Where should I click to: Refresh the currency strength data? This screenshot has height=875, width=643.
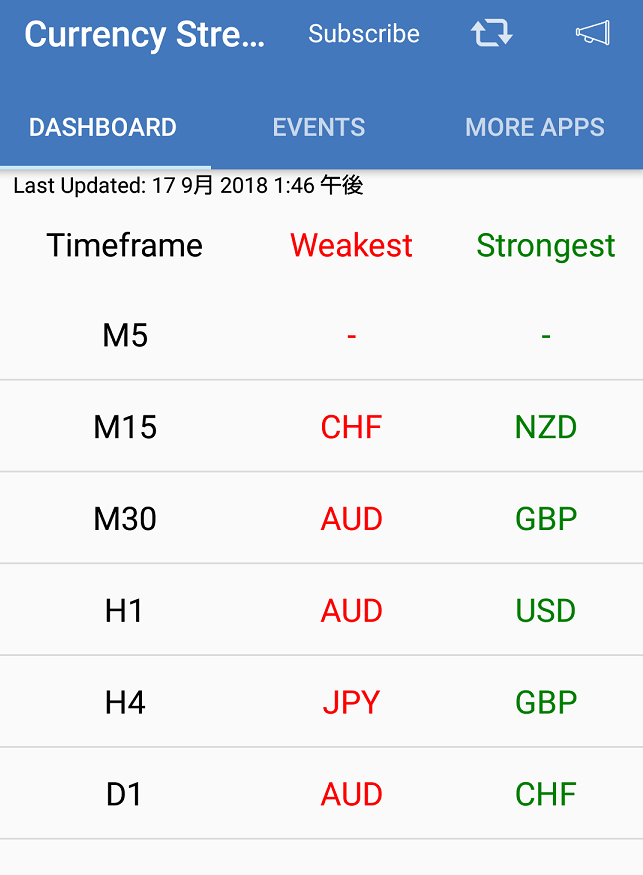(x=491, y=34)
